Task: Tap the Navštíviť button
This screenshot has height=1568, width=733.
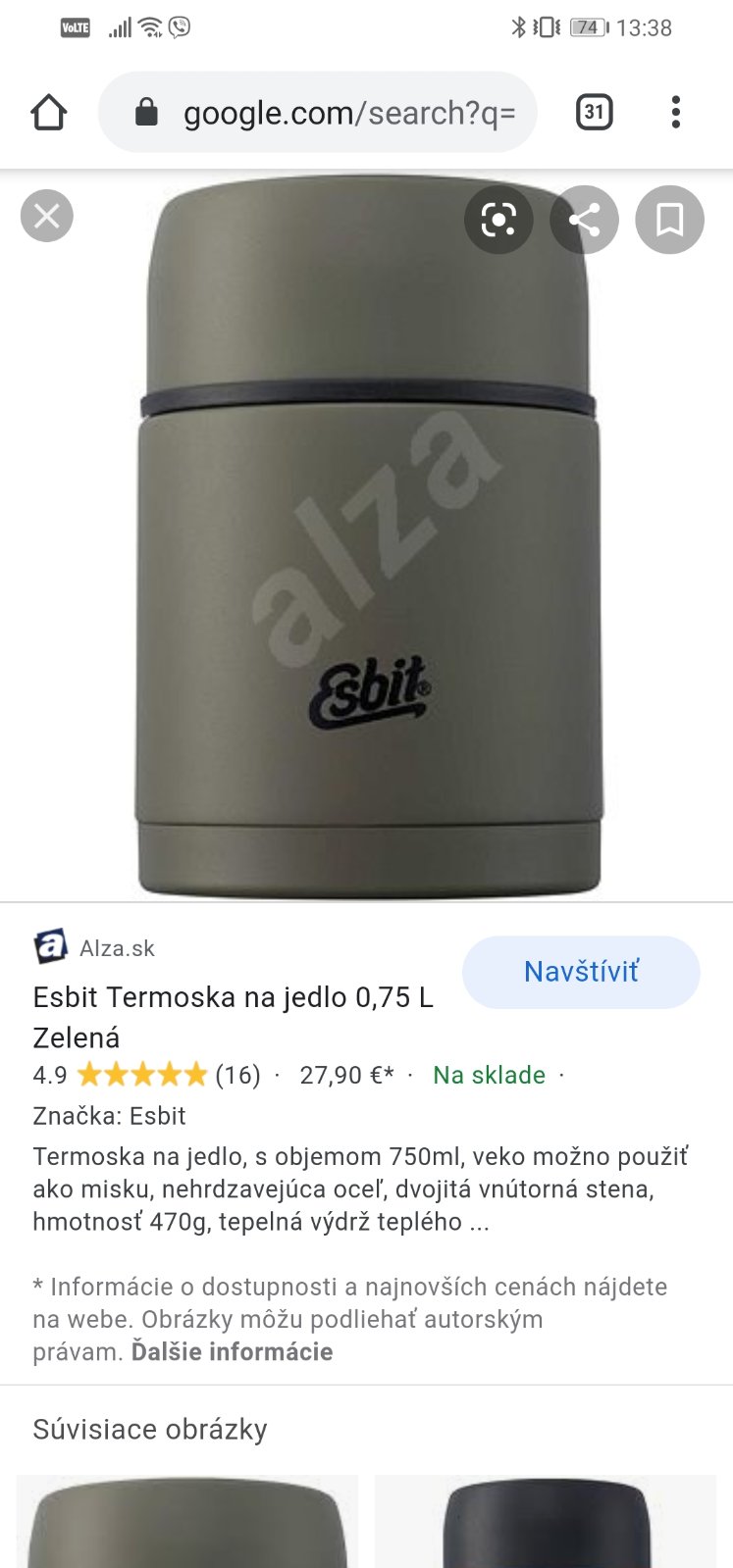Action: (x=581, y=972)
